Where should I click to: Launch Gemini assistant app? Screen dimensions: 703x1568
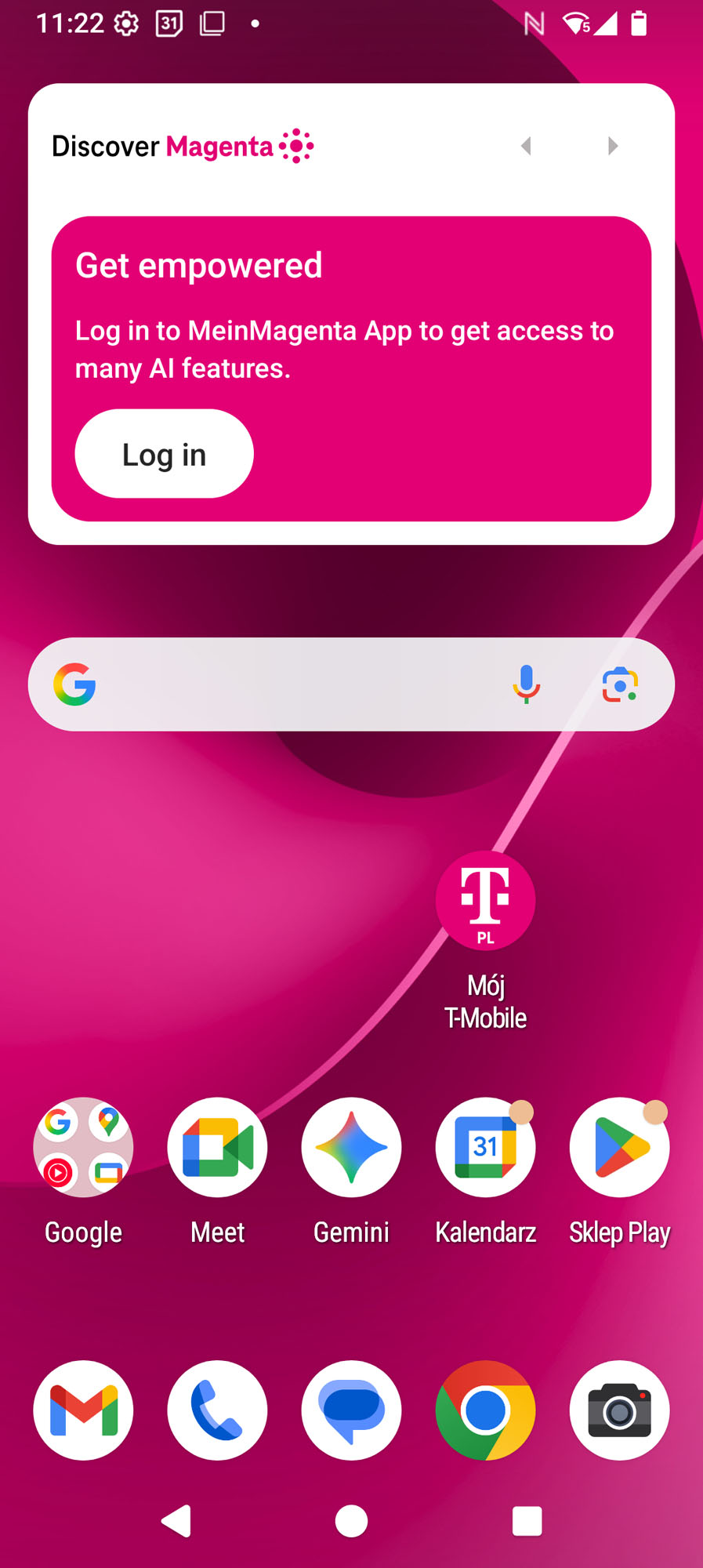(351, 1147)
